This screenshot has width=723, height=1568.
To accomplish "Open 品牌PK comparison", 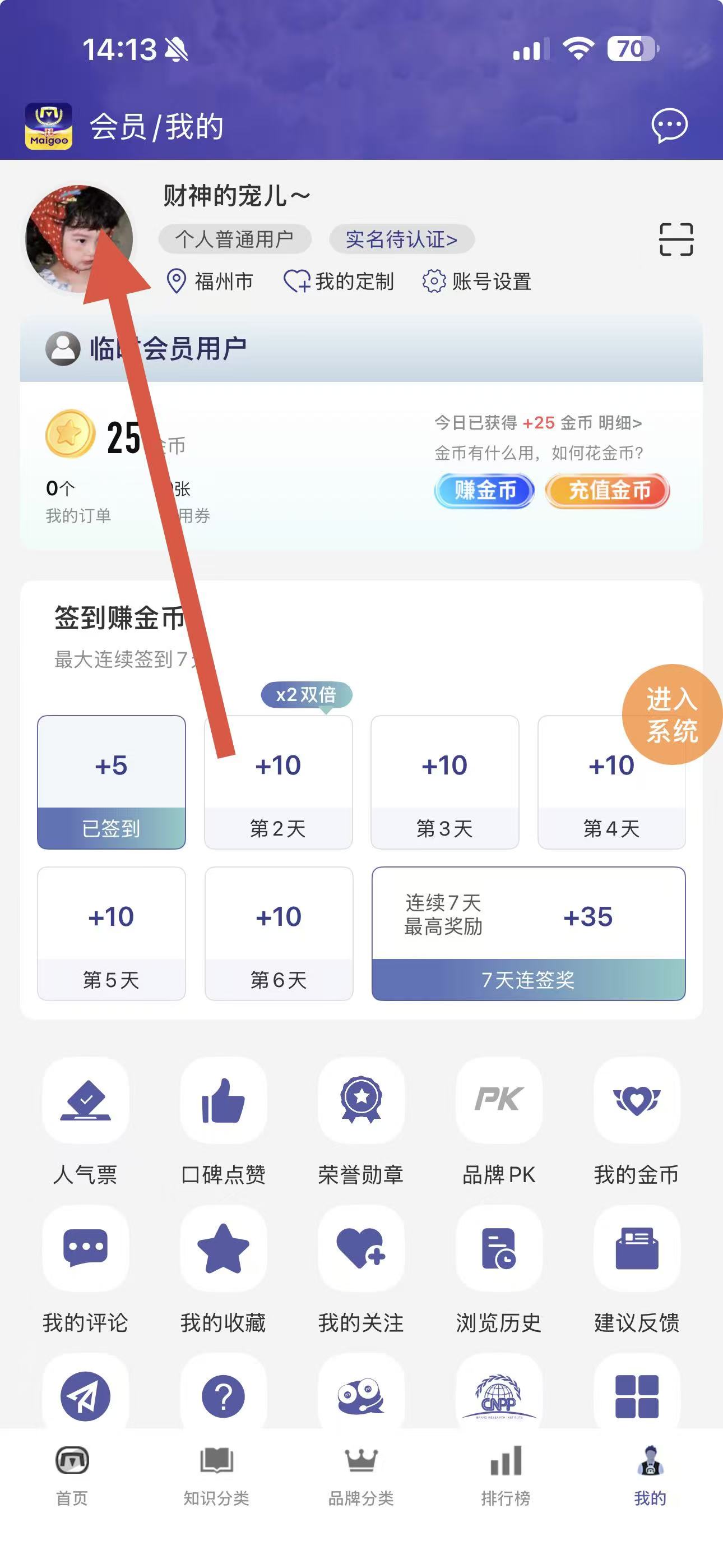I will coord(499,1121).
